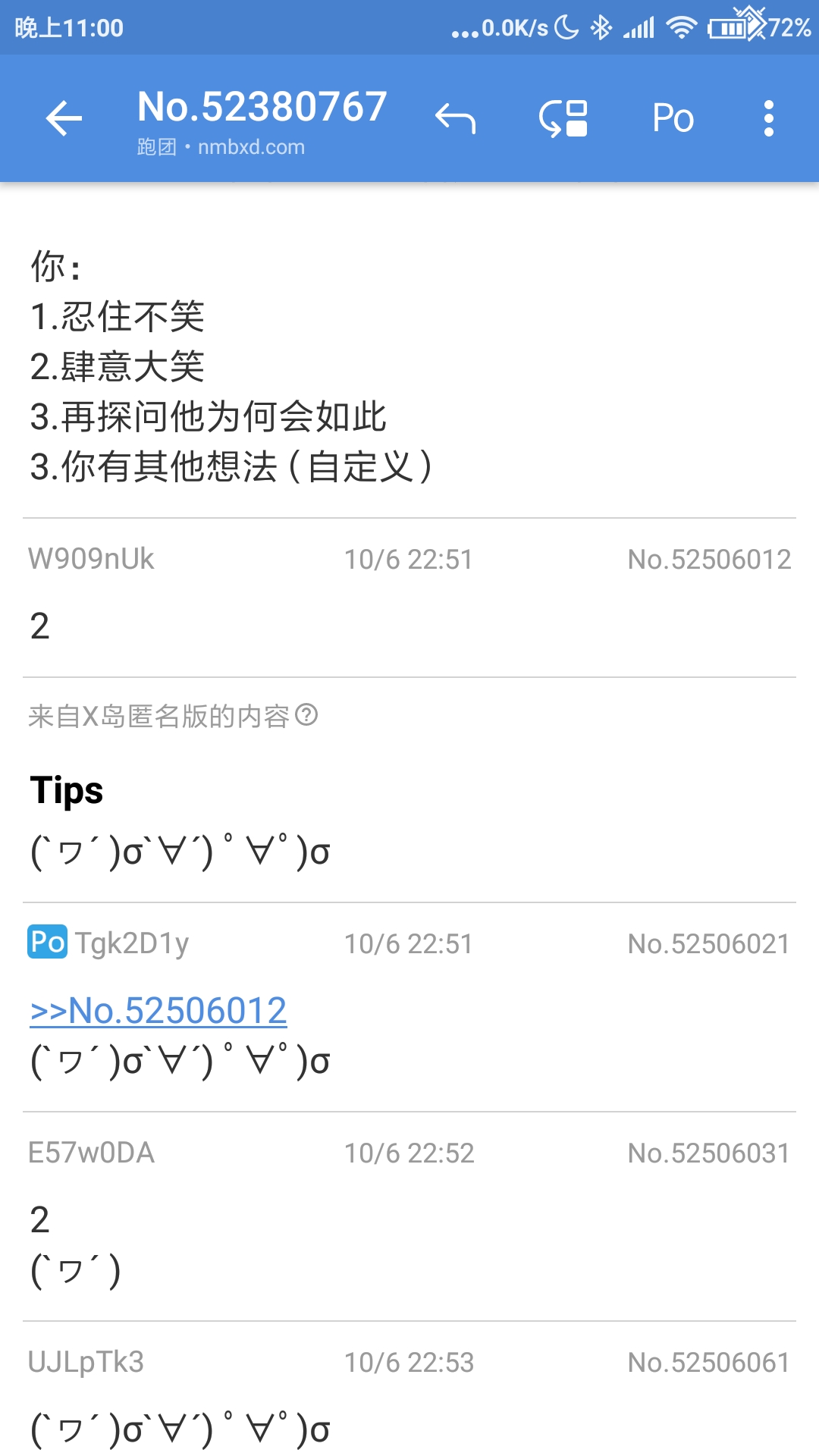Go back using the arrow icon
The image size is (819, 1456).
tap(64, 119)
